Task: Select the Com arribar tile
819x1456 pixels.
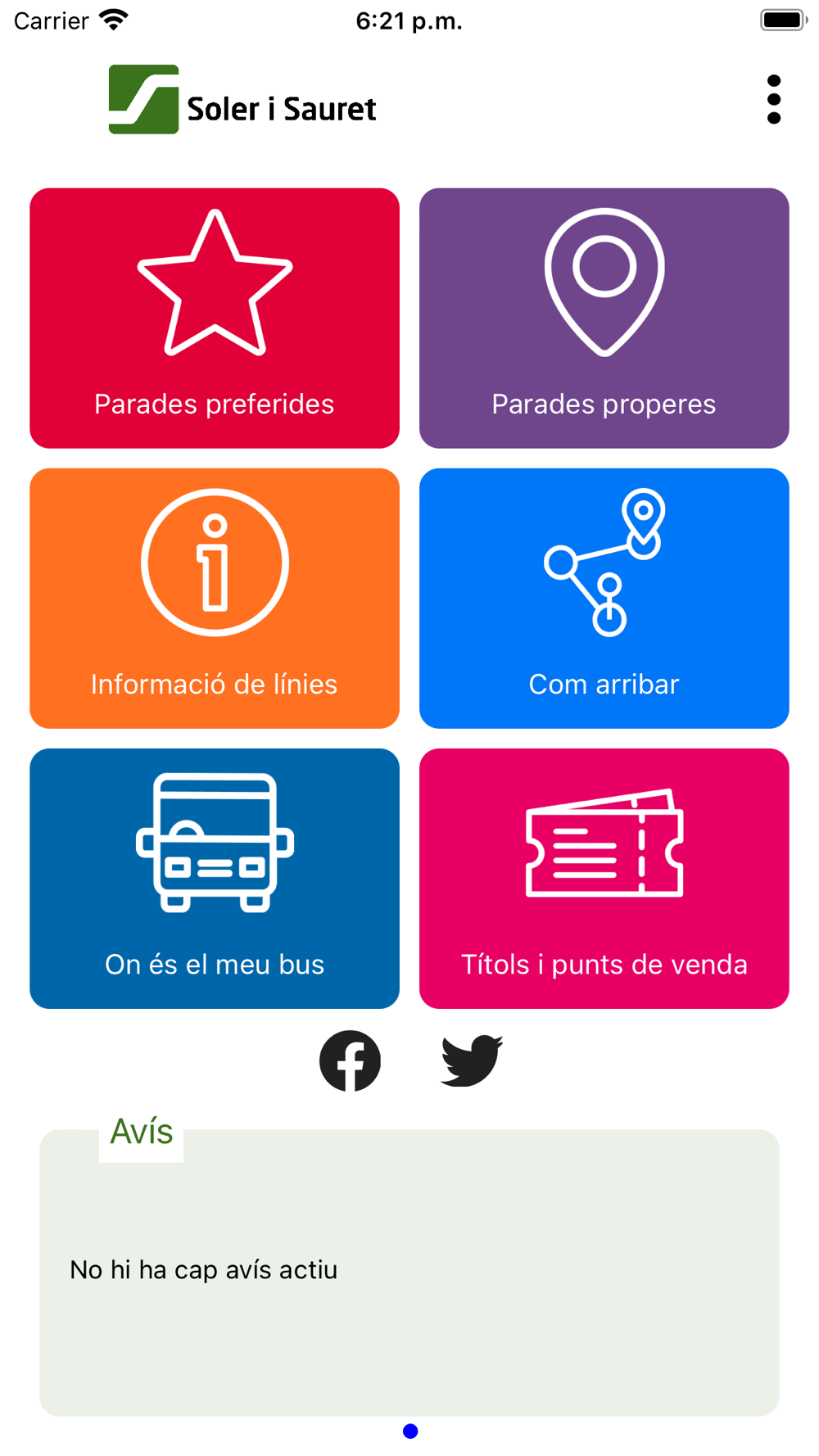Action: coord(604,598)
